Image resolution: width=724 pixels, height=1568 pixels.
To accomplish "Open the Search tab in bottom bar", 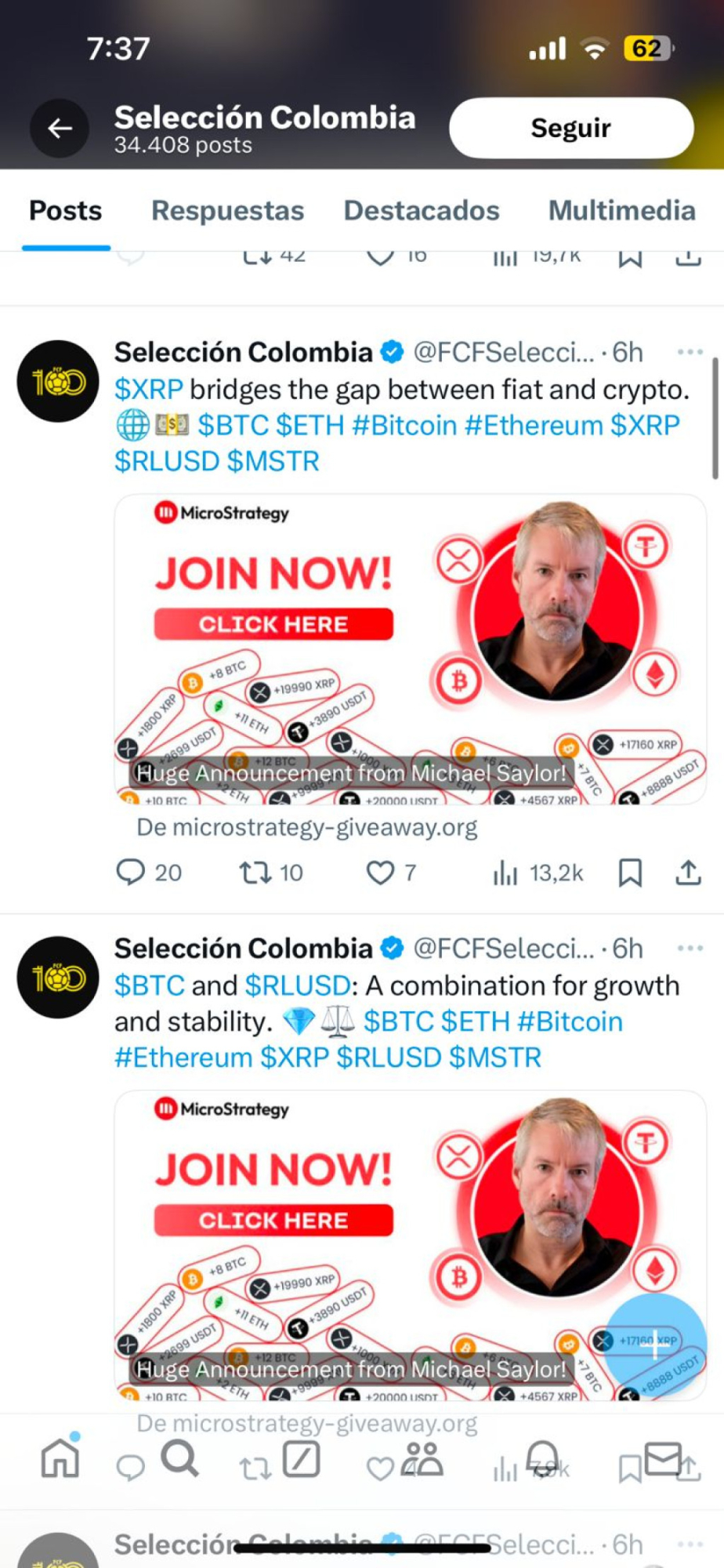I will (180, 1458).
